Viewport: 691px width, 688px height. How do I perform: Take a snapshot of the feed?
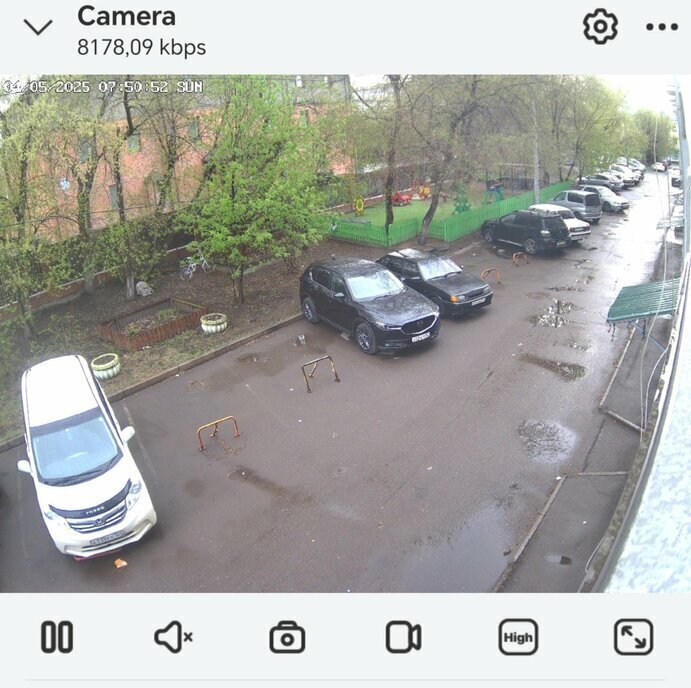pos(287,637)
